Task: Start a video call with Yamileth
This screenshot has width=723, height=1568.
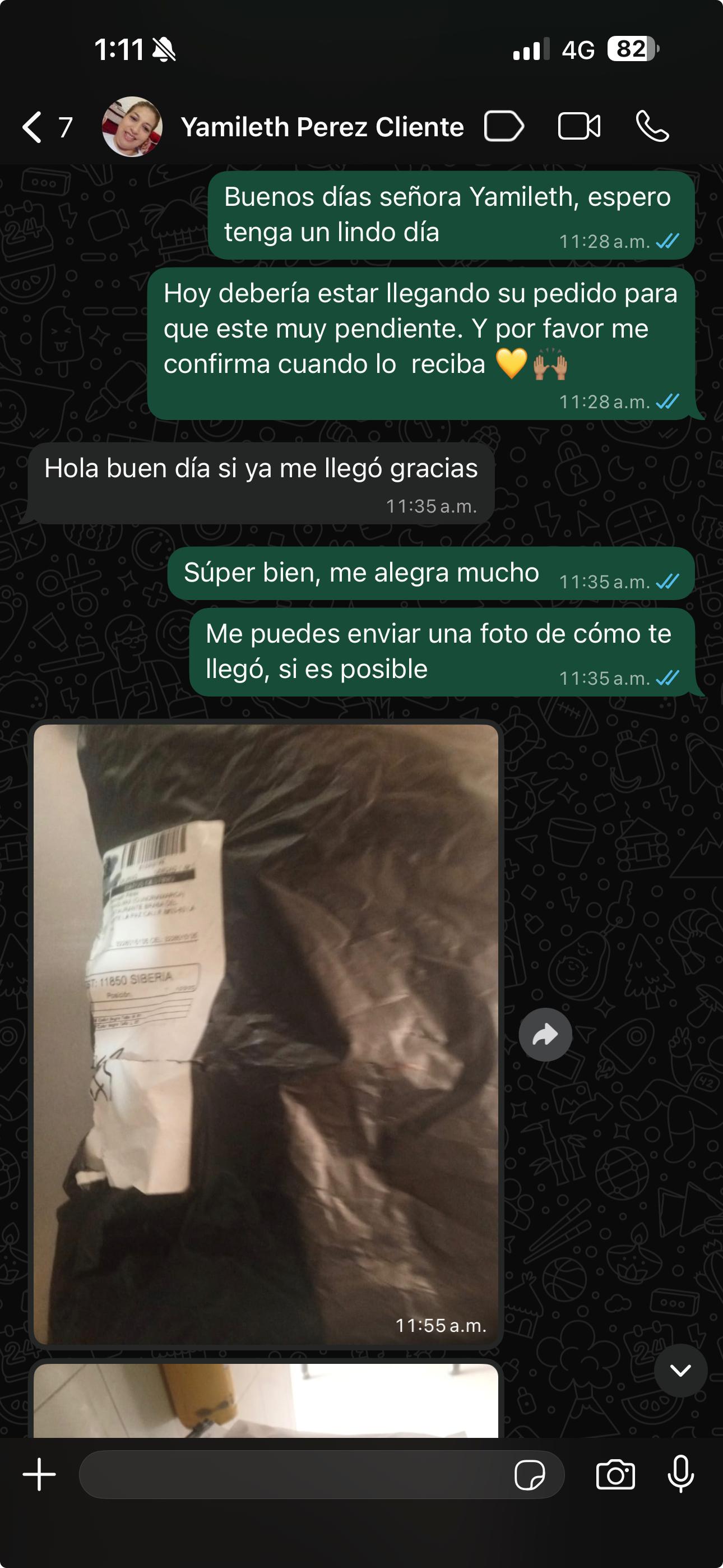Action: pos(579,127)
